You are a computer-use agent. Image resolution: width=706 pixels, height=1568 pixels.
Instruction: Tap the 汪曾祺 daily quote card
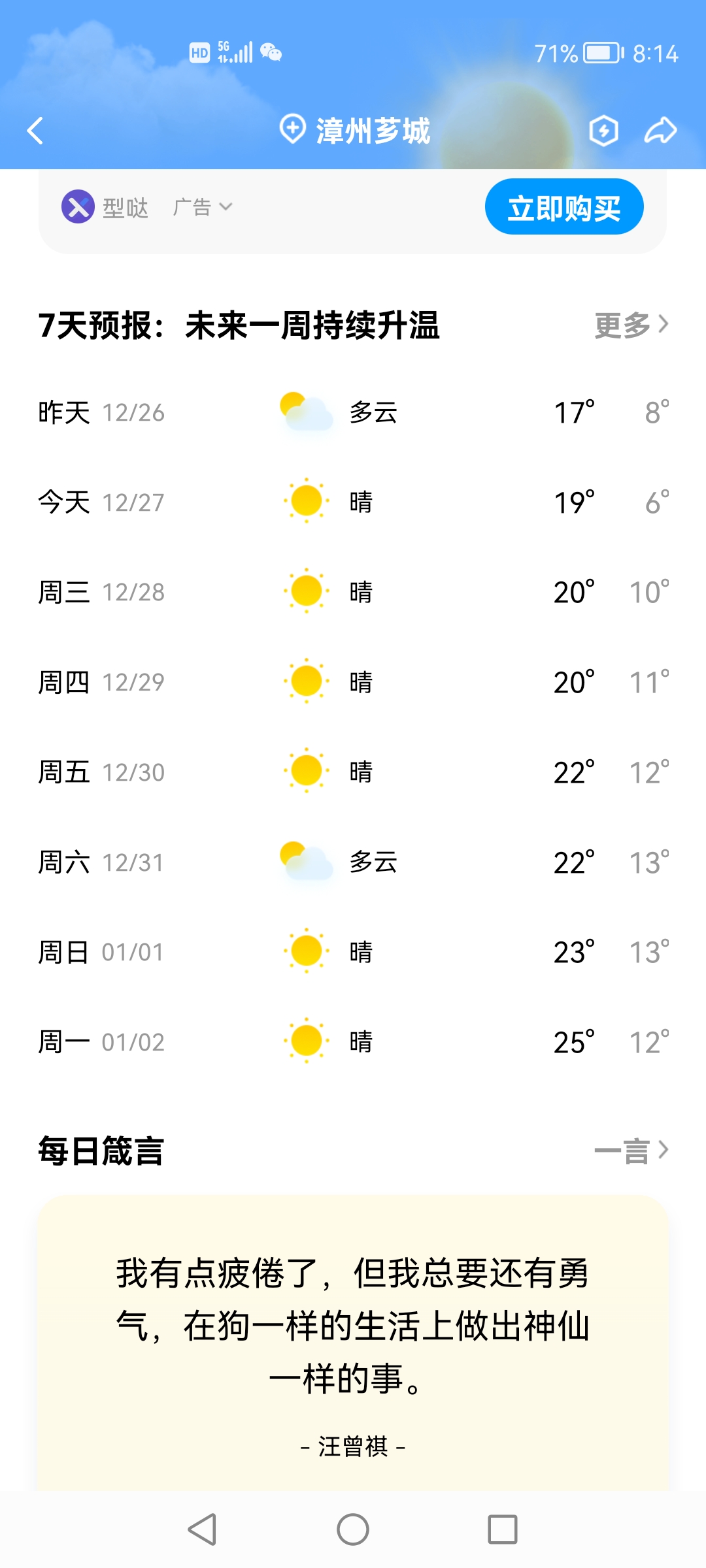(353, 1326)
